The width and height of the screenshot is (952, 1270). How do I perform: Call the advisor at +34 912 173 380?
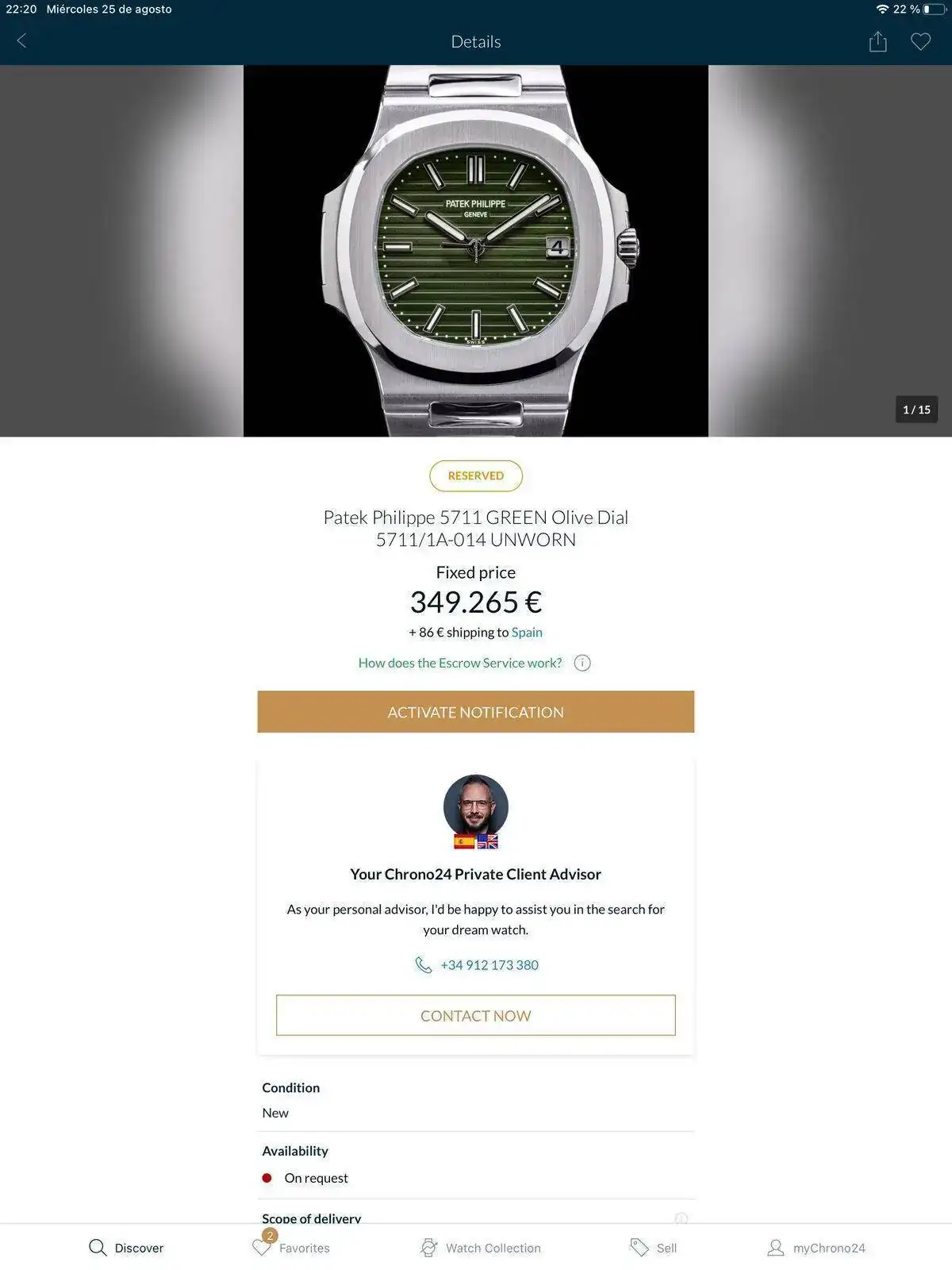489,965
